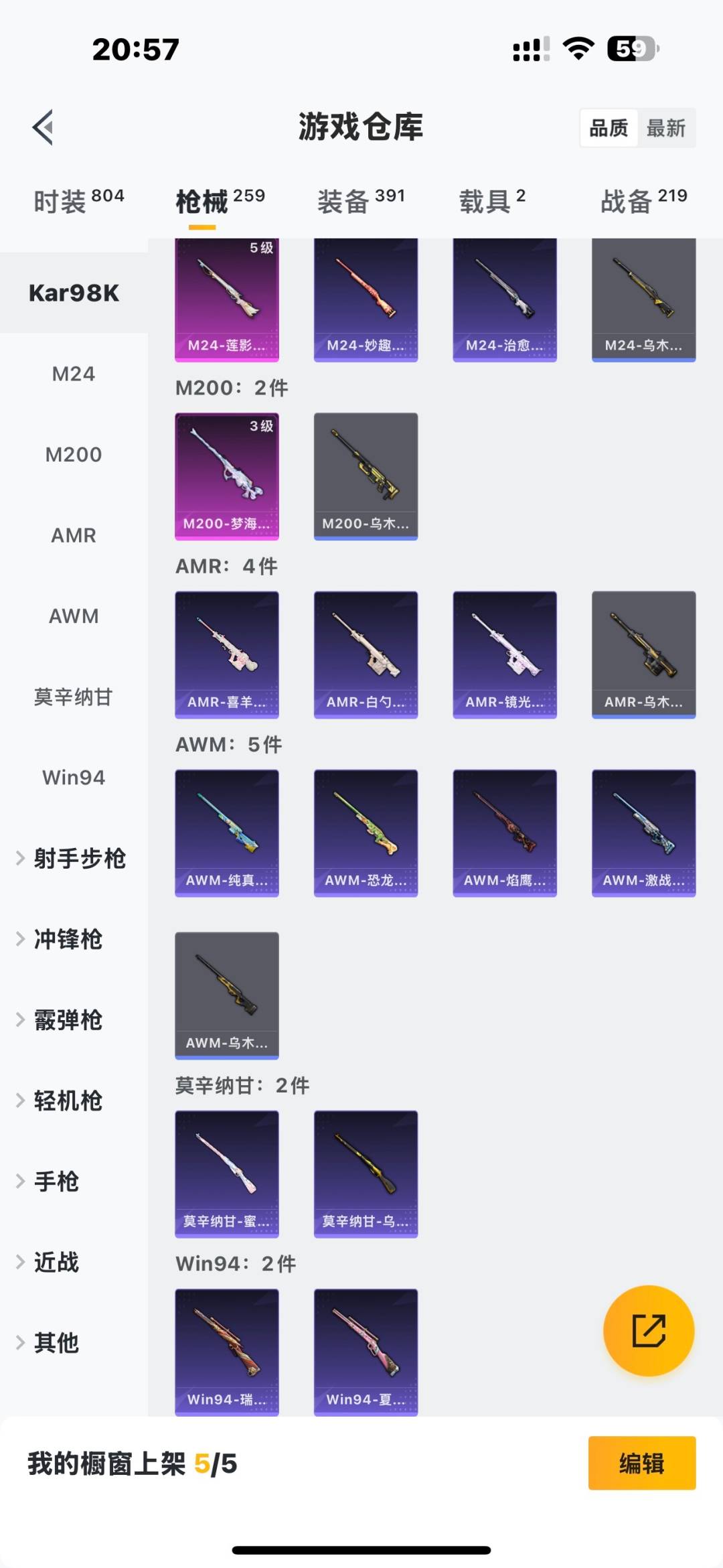Go back from the 游戏仓库 screen
Screen dimensions: 723x1568
44,127
